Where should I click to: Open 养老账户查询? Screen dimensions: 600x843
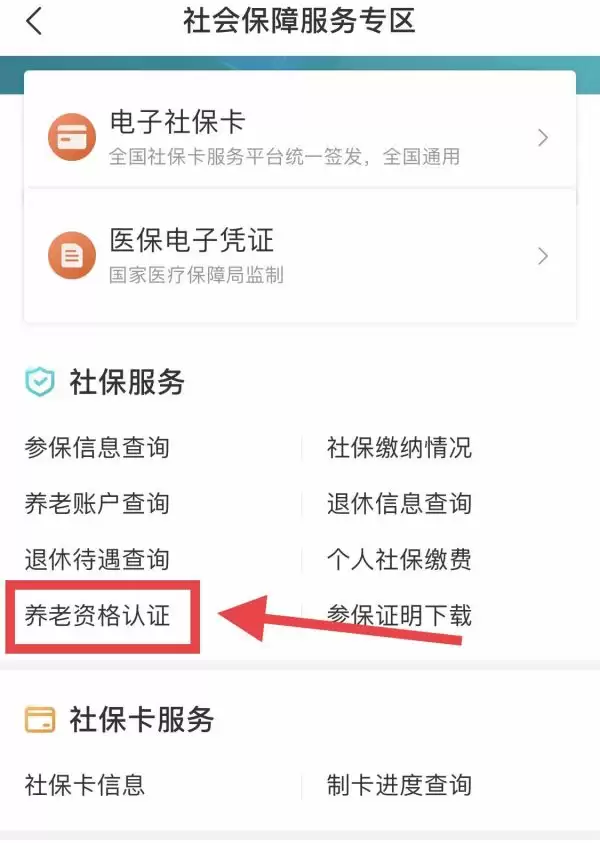coord(97,503)
